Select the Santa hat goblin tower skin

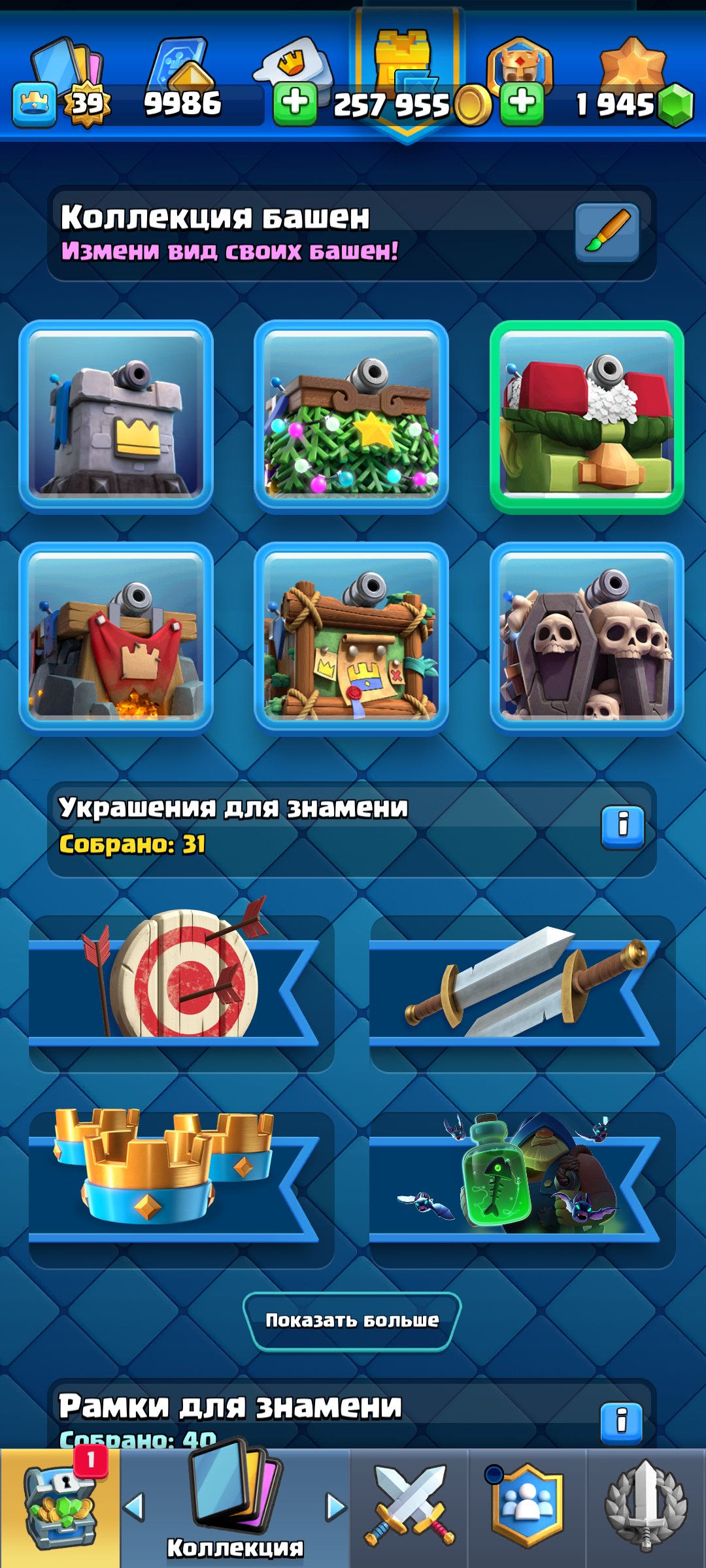tap(586, 416)
